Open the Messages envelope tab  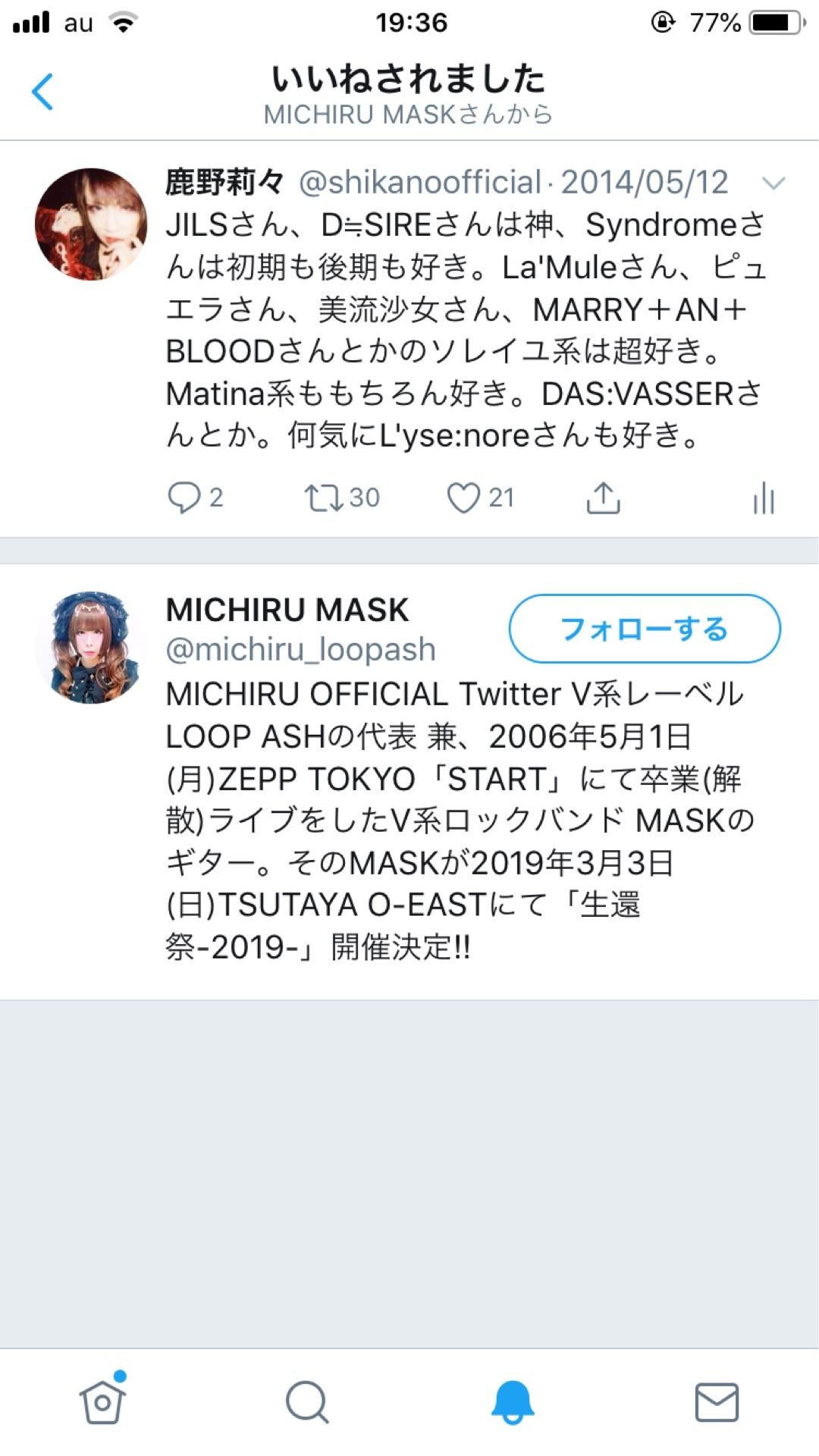[x=717, y=1401]
